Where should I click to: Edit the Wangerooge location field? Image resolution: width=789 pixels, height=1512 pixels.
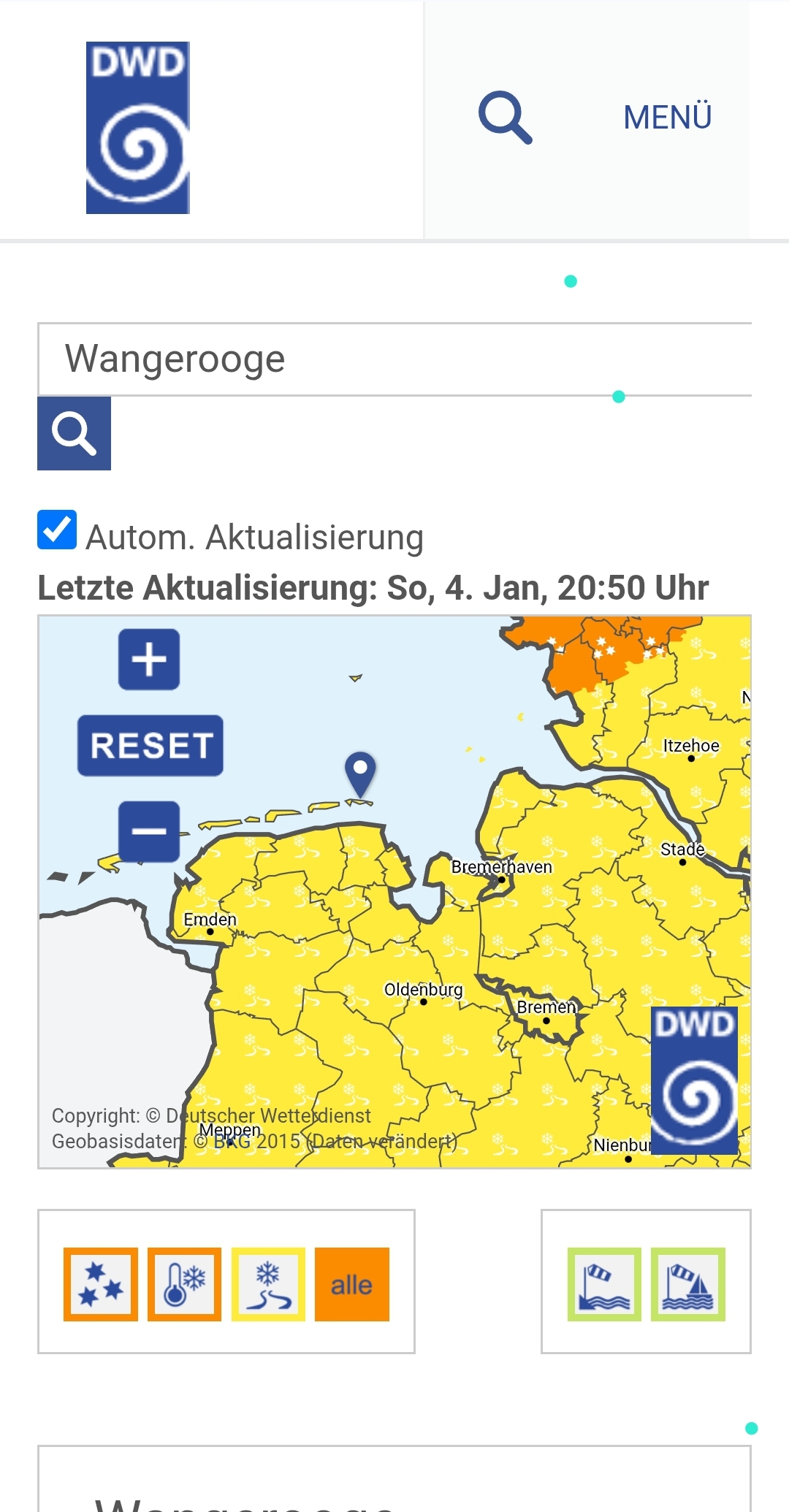[394, 359]
